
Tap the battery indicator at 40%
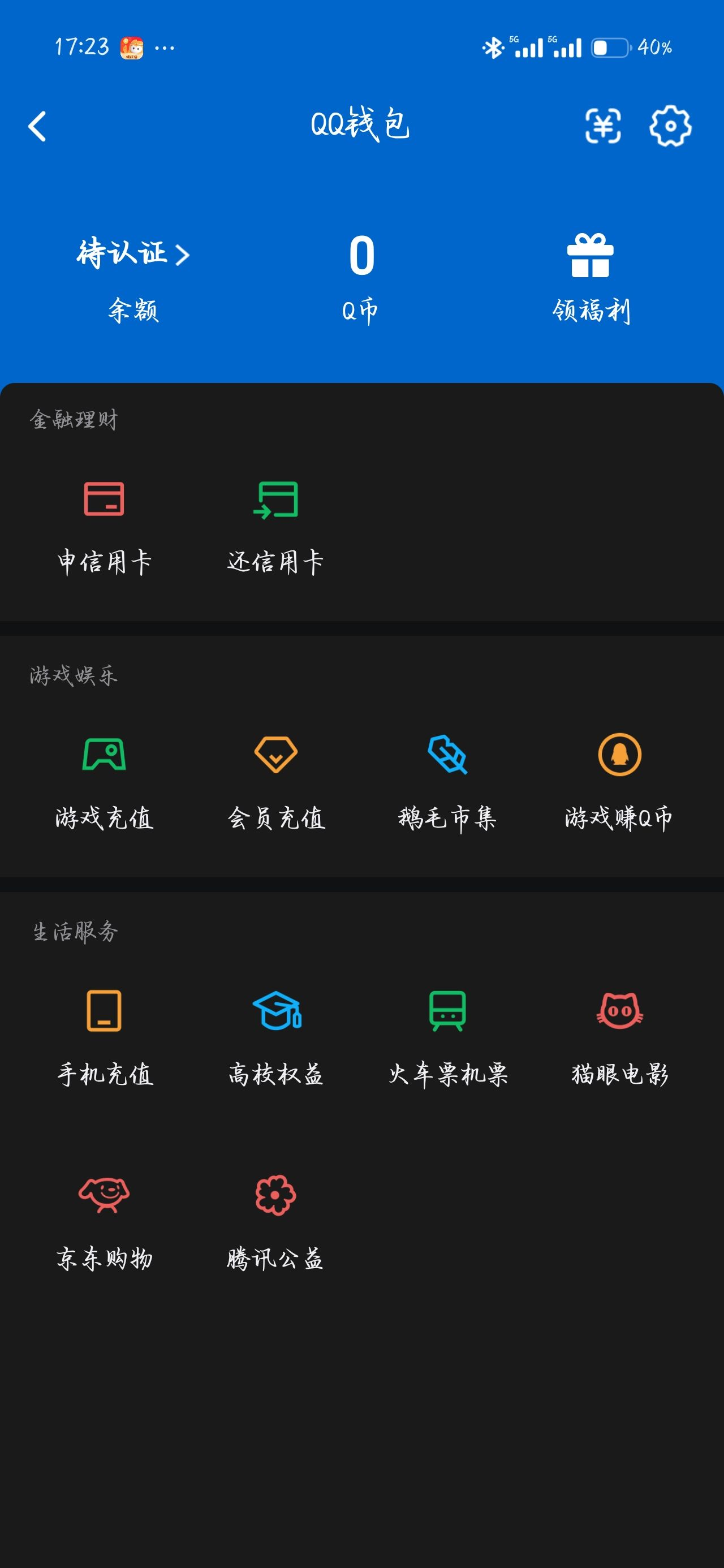pos(609,49)
